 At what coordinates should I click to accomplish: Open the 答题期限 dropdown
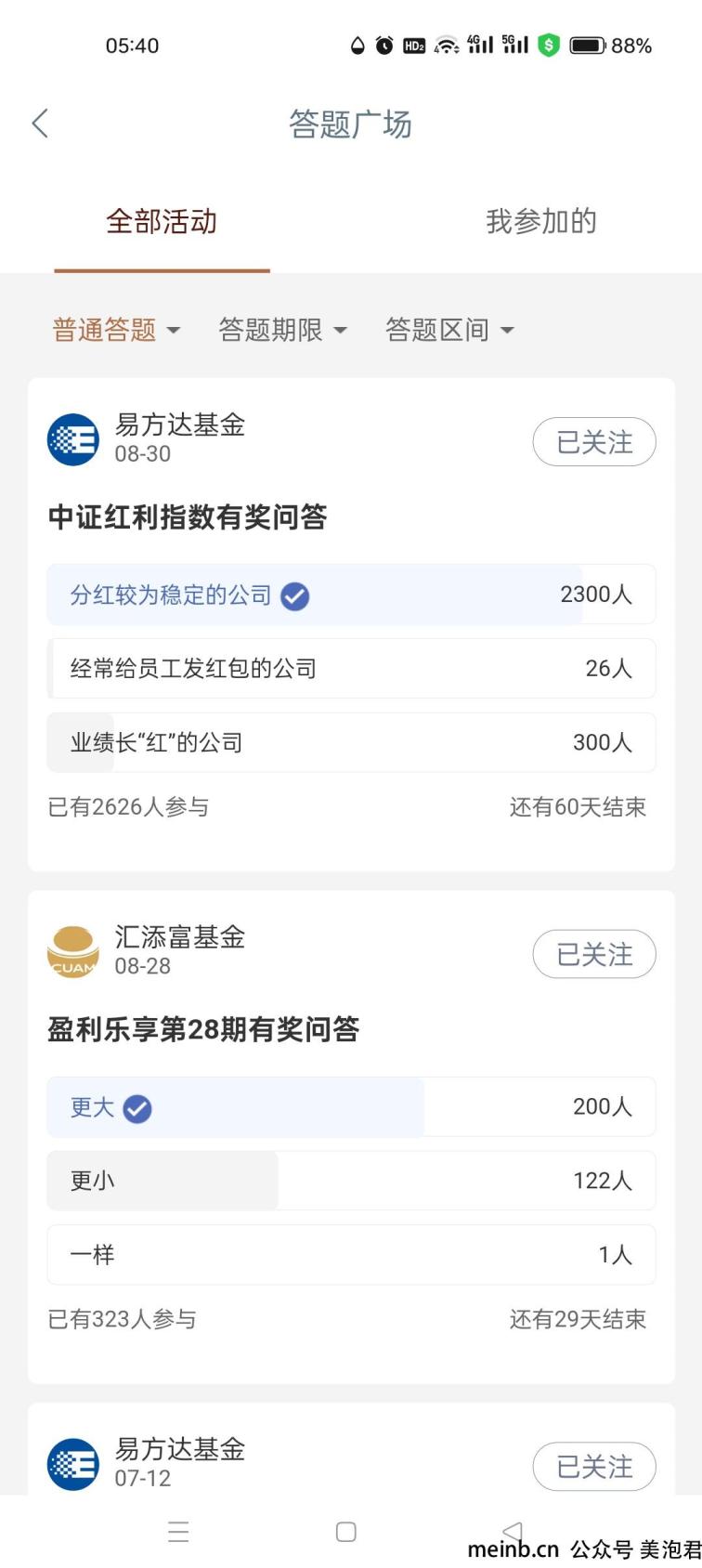click(282, 330)
